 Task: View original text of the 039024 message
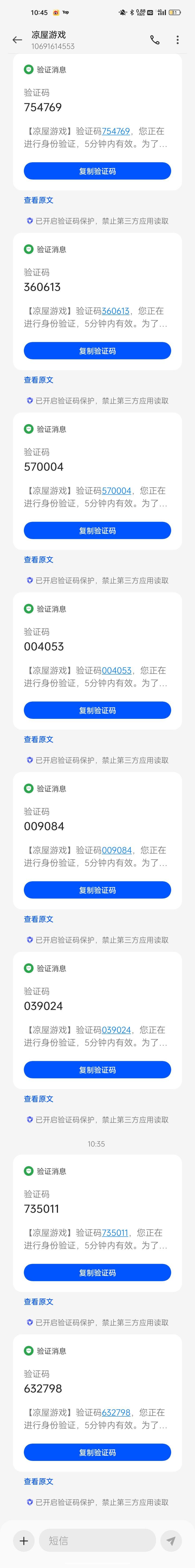tap(38, 1099)
